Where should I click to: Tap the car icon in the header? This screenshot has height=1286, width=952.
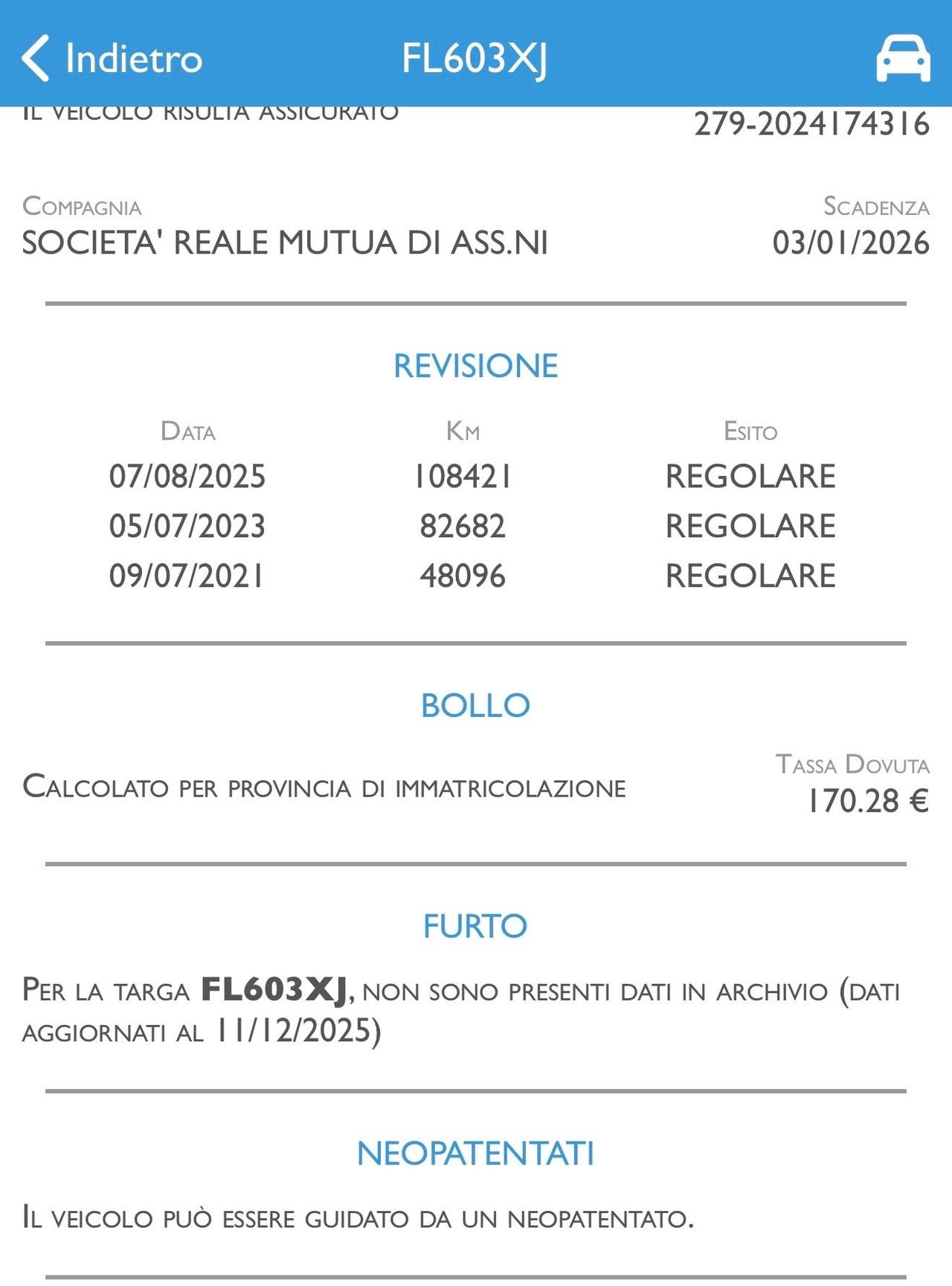click(x=903, y=58)
